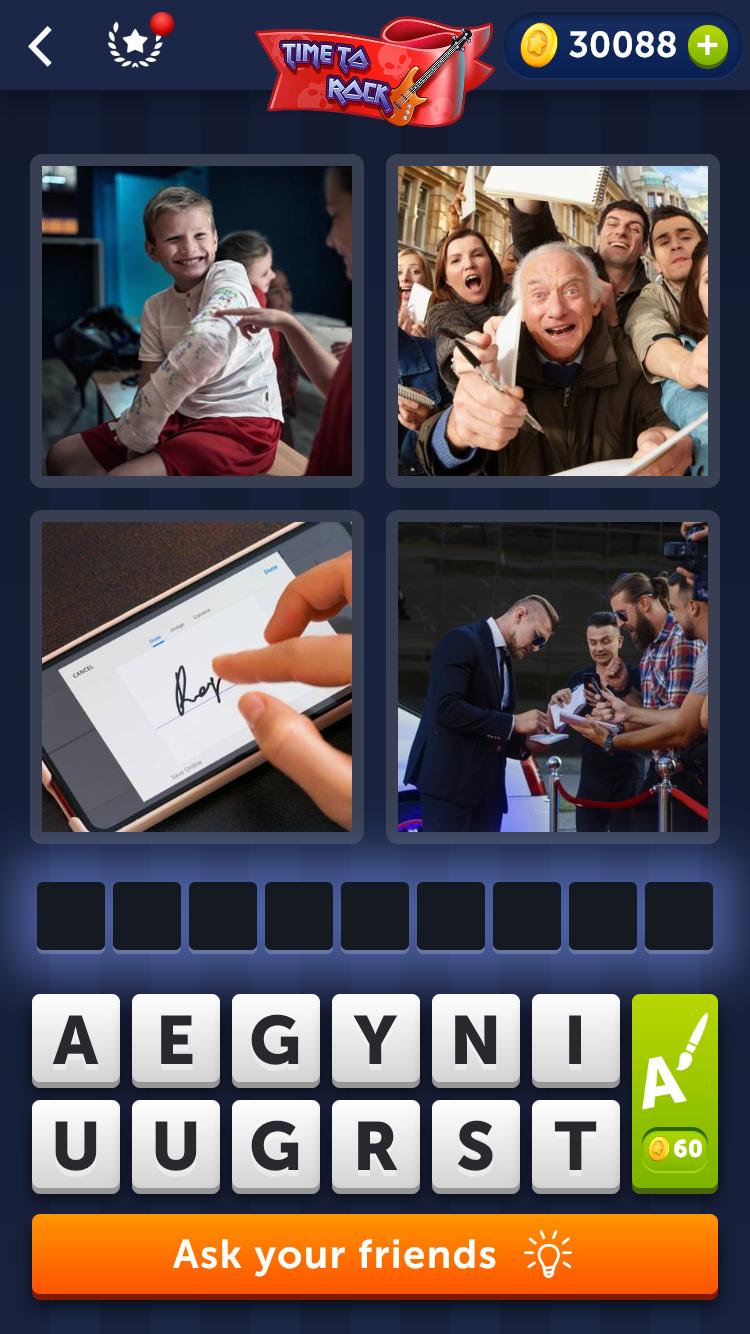The height and width of the screenshot is (1334, 750).
Task: Enlarge the man in suit signing picture
Action: pyautogui.click(x=553, y=676)
